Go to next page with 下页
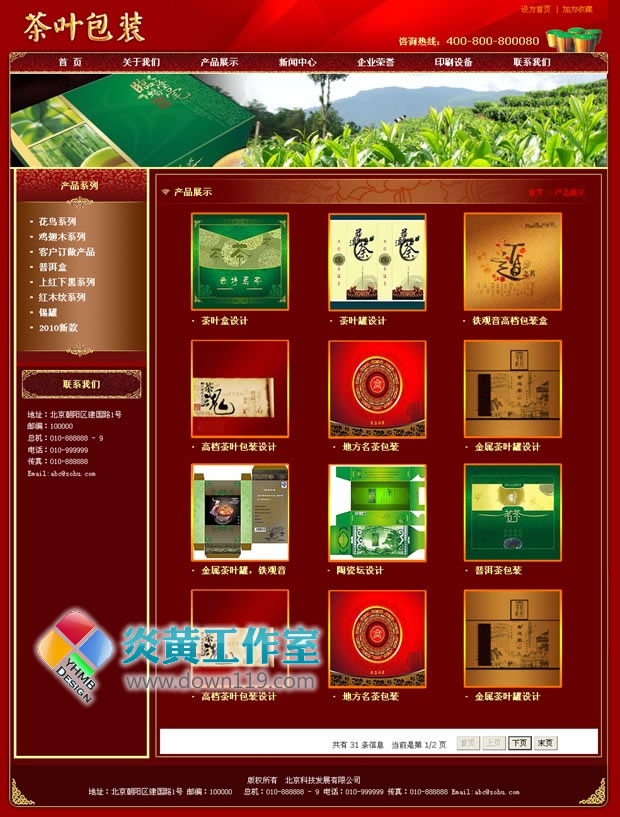 pos(519,743)
